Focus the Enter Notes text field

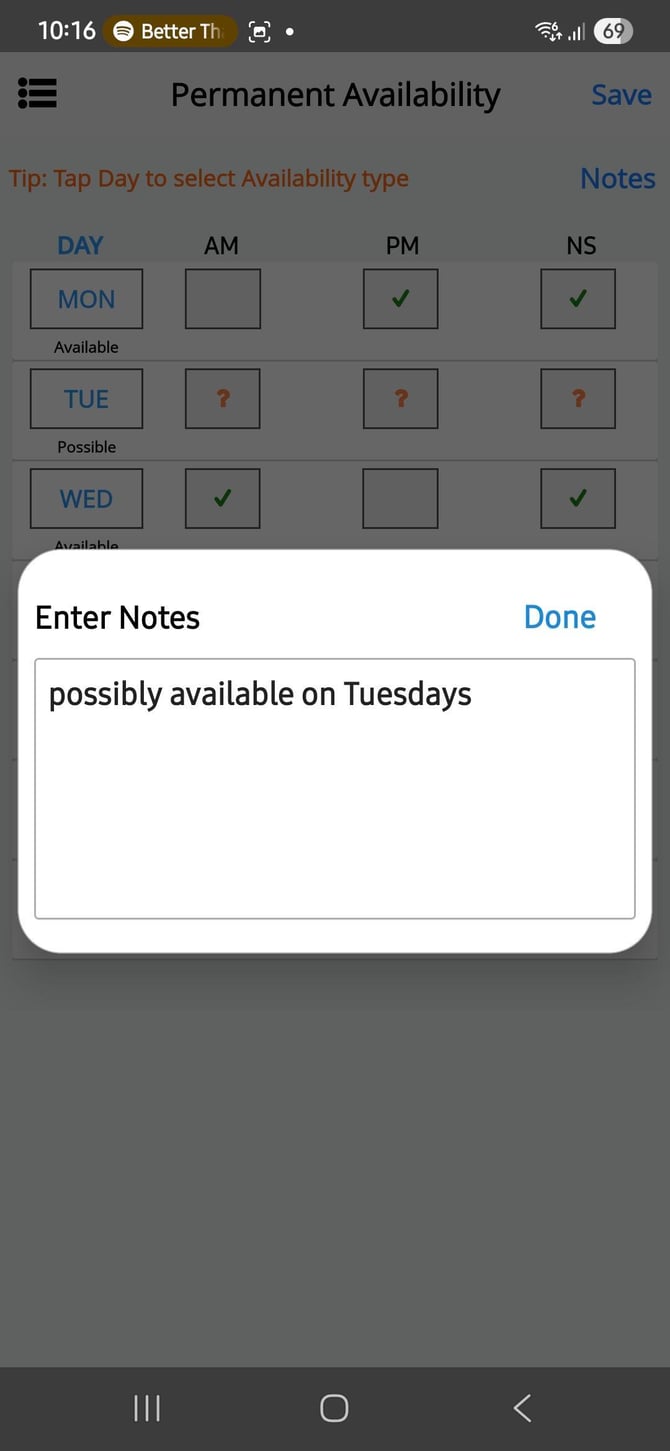coord(335,788)
